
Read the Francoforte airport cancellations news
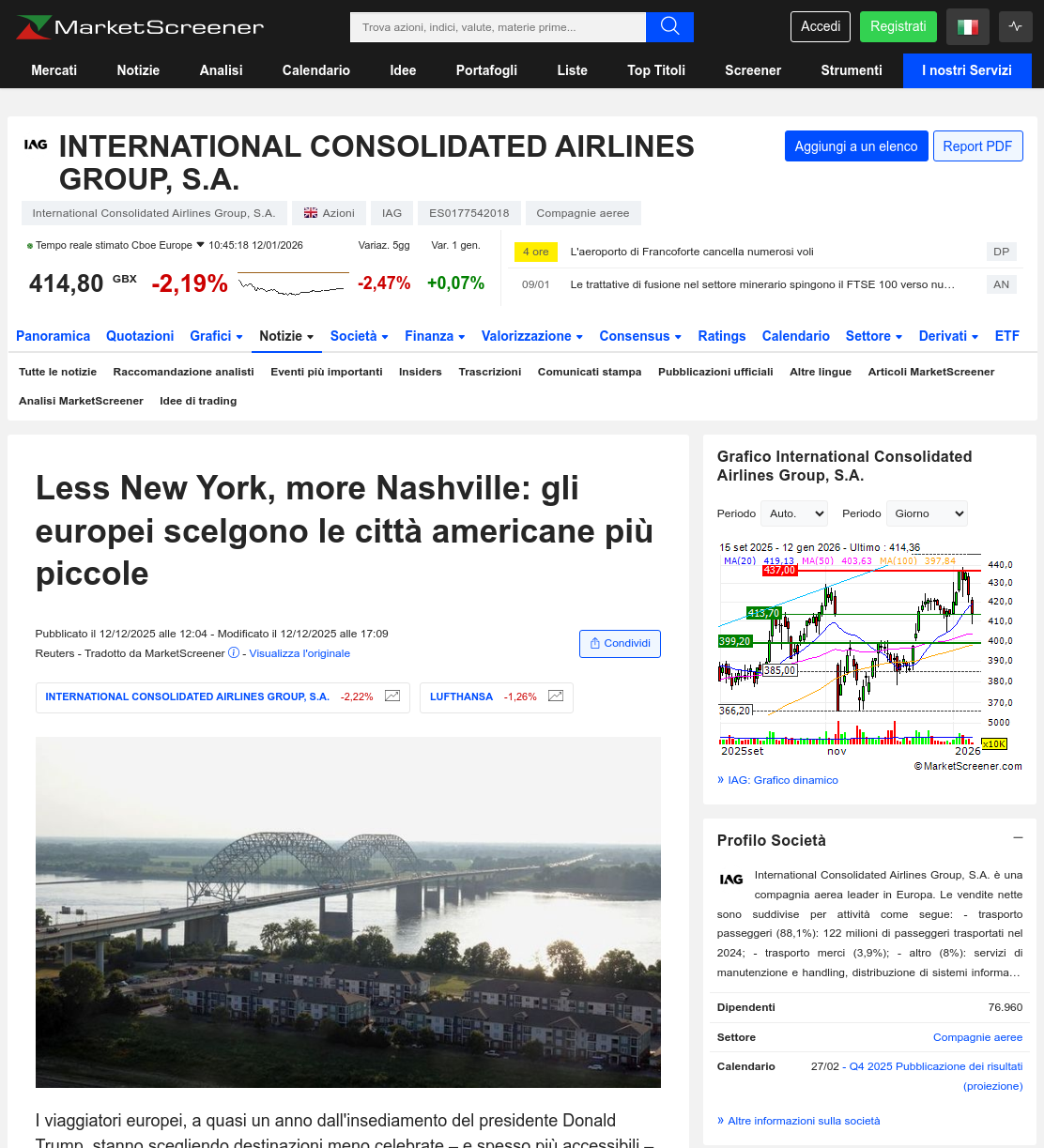point(692,252)
